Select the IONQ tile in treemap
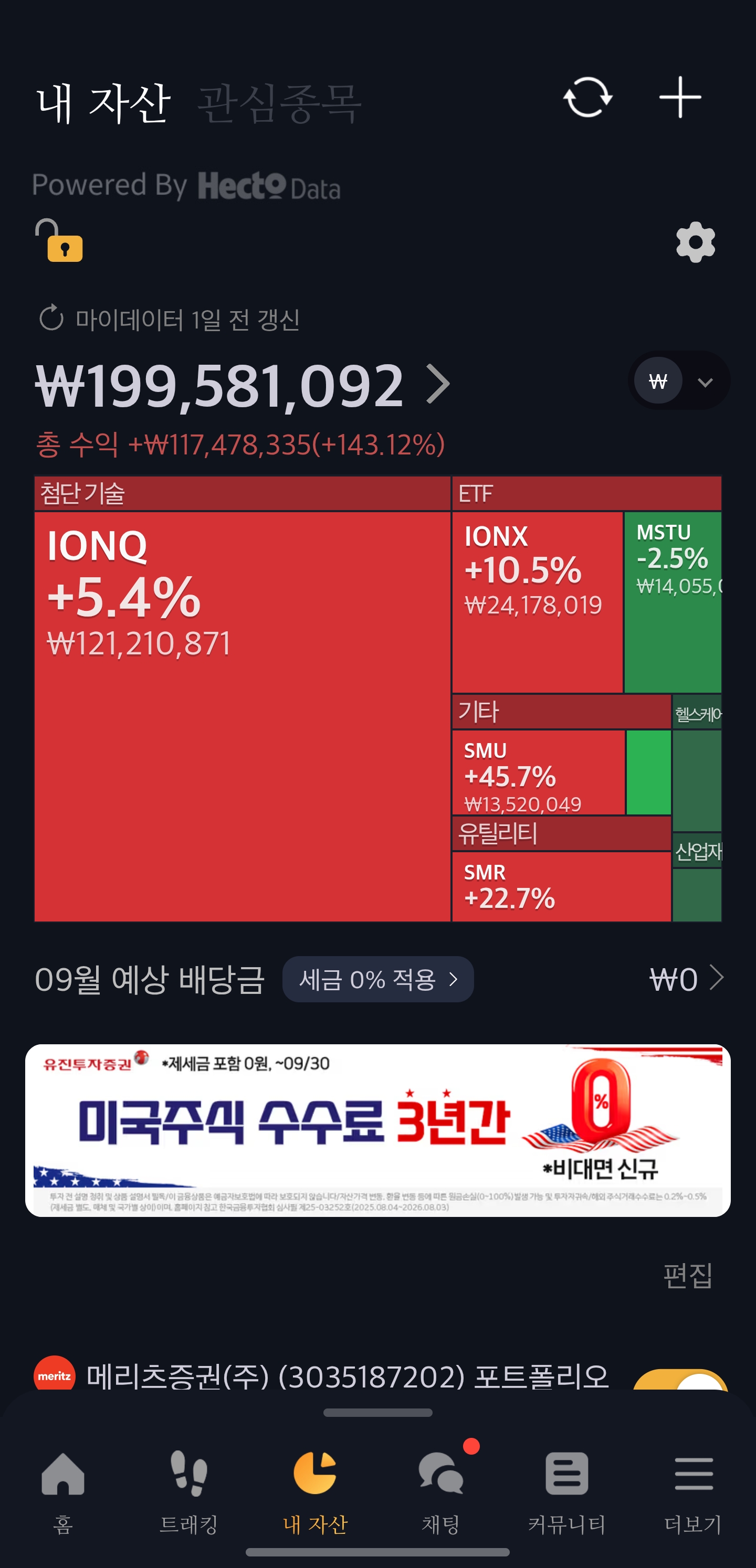 click(x=242, y=716)
